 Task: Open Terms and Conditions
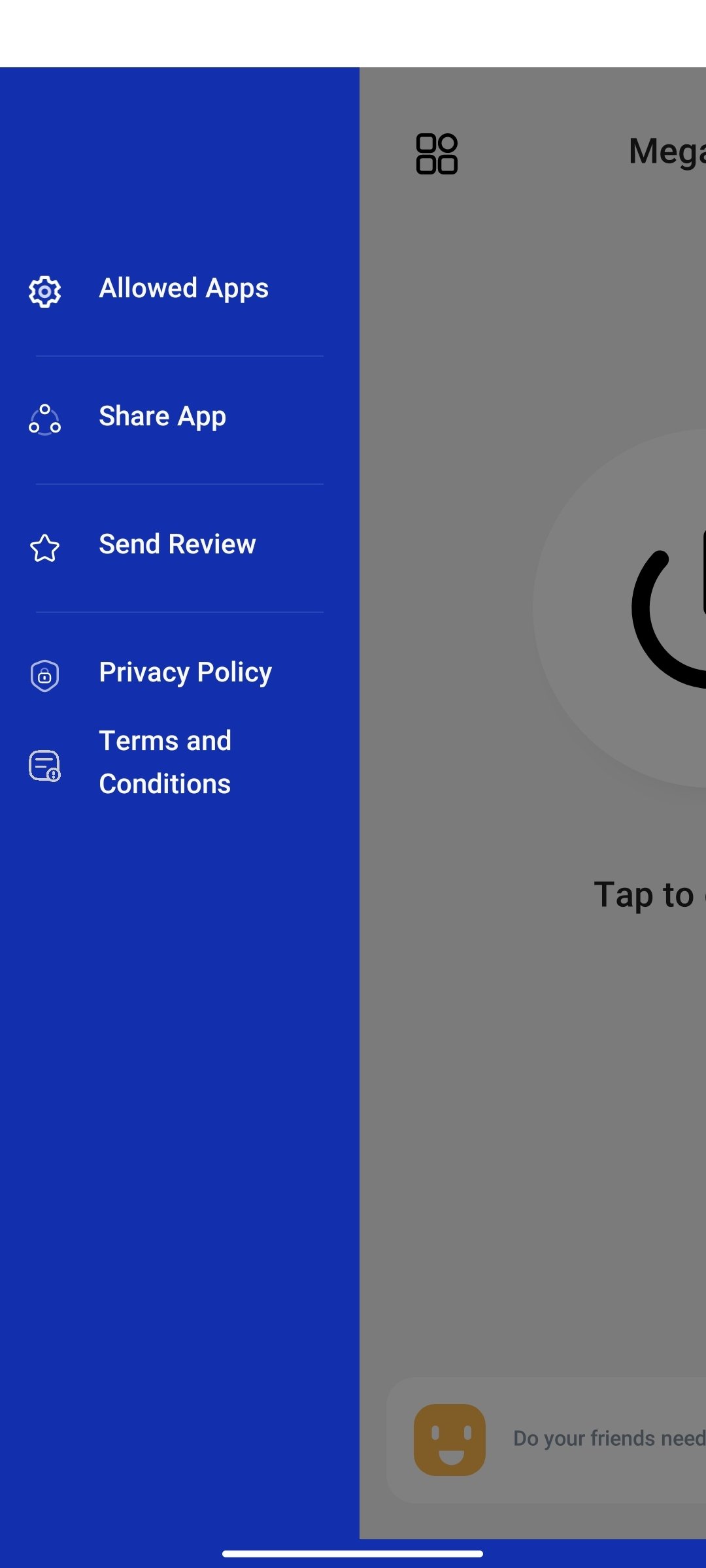[x=165, y=762]
